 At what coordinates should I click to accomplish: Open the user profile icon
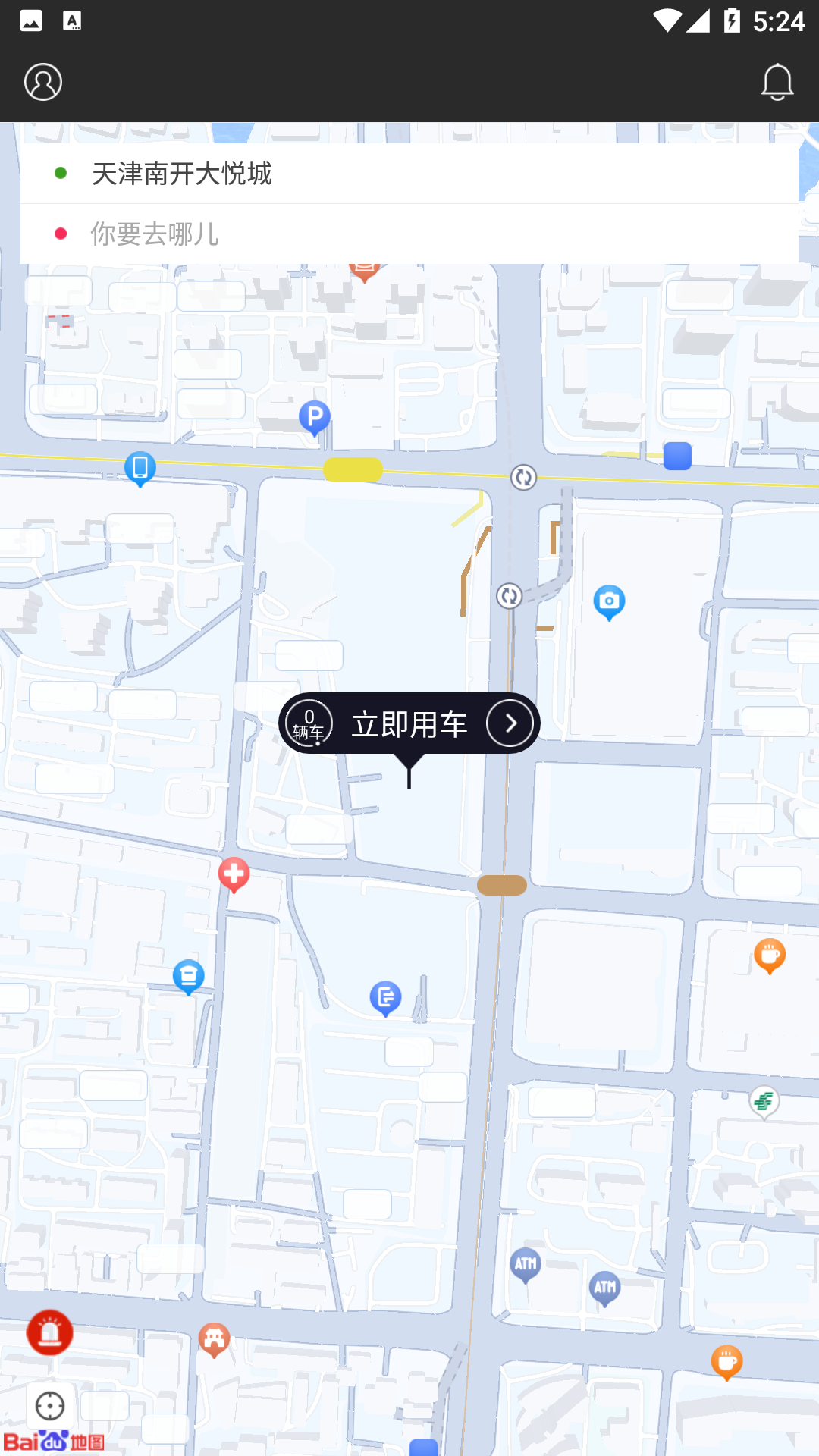click(x=43, y=81)
